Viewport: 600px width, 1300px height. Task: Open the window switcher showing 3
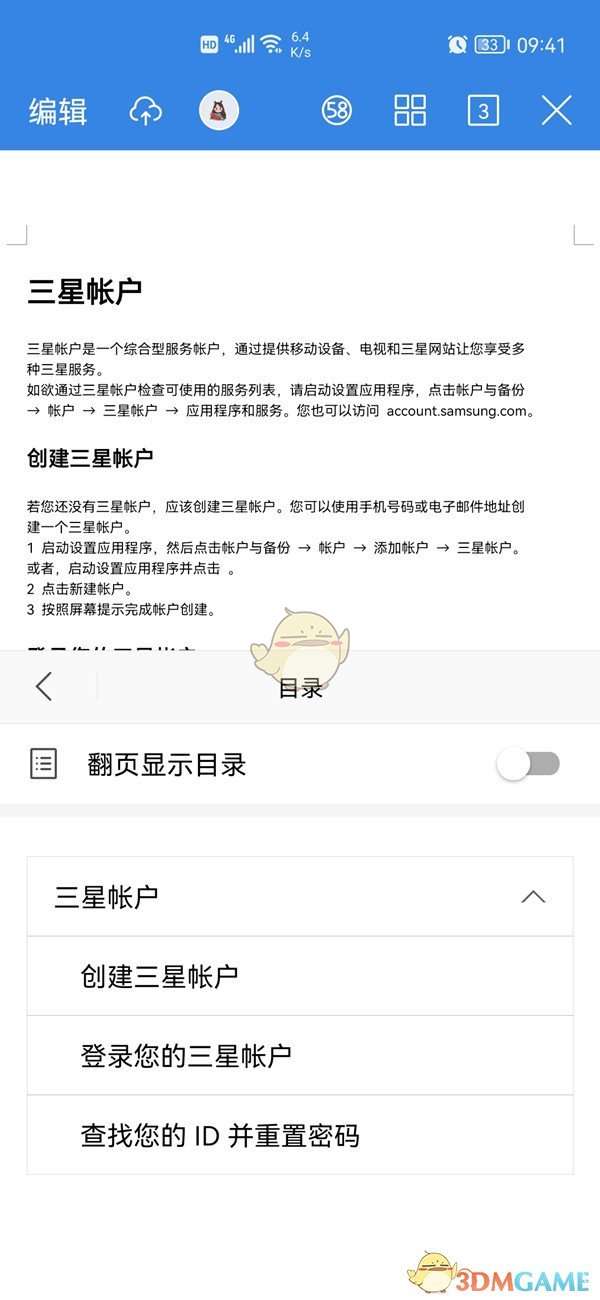483,110
